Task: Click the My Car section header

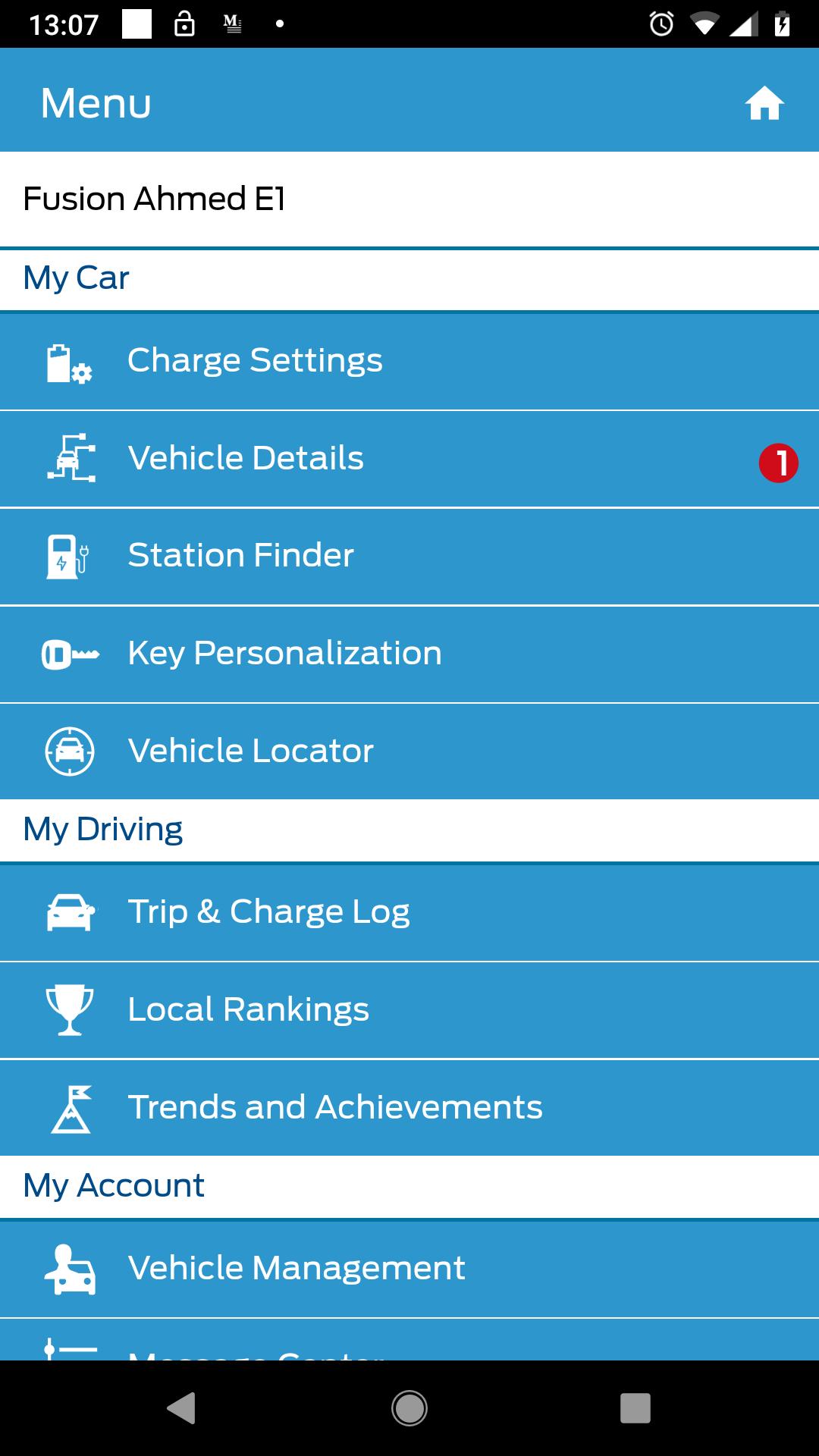Action: (76, 278)
